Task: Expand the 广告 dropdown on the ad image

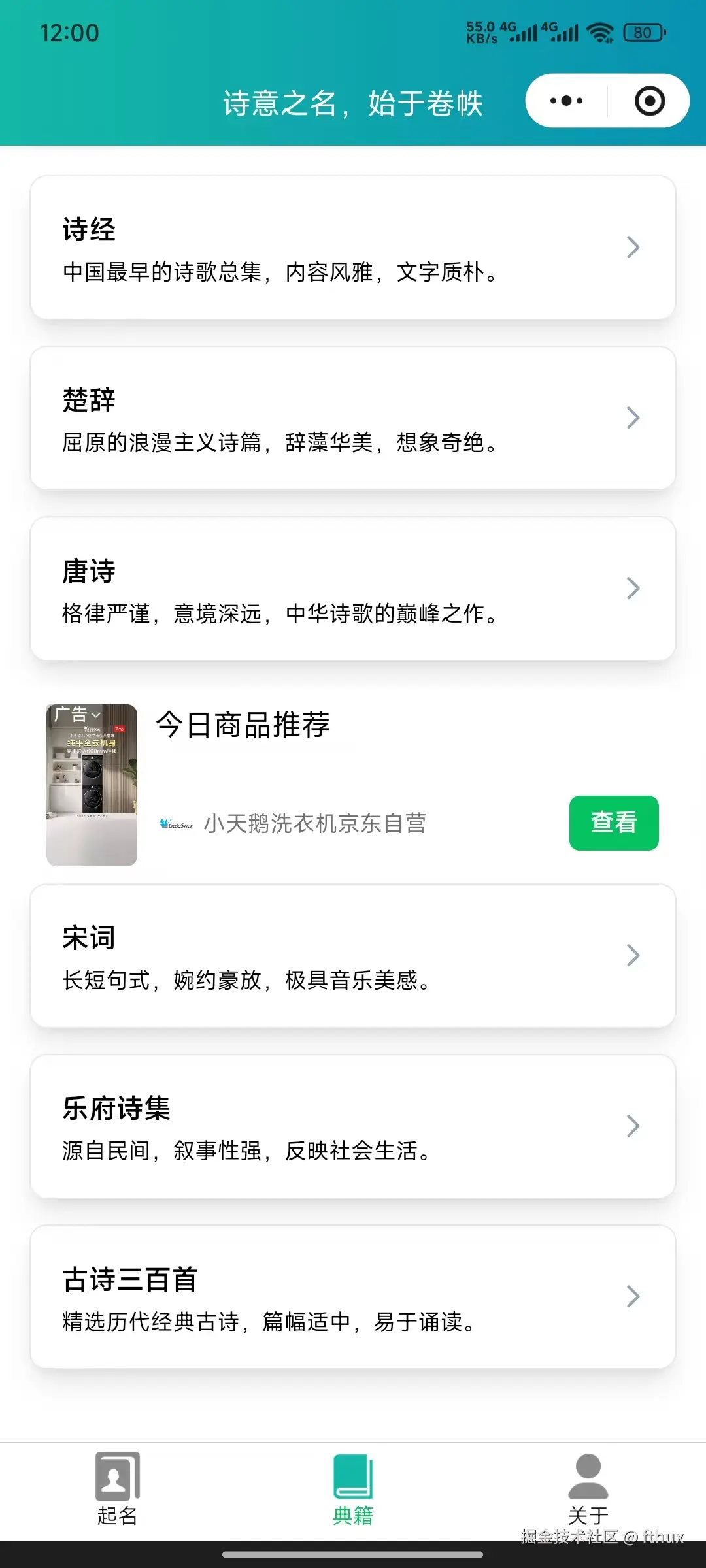Action: coord(77,715)
